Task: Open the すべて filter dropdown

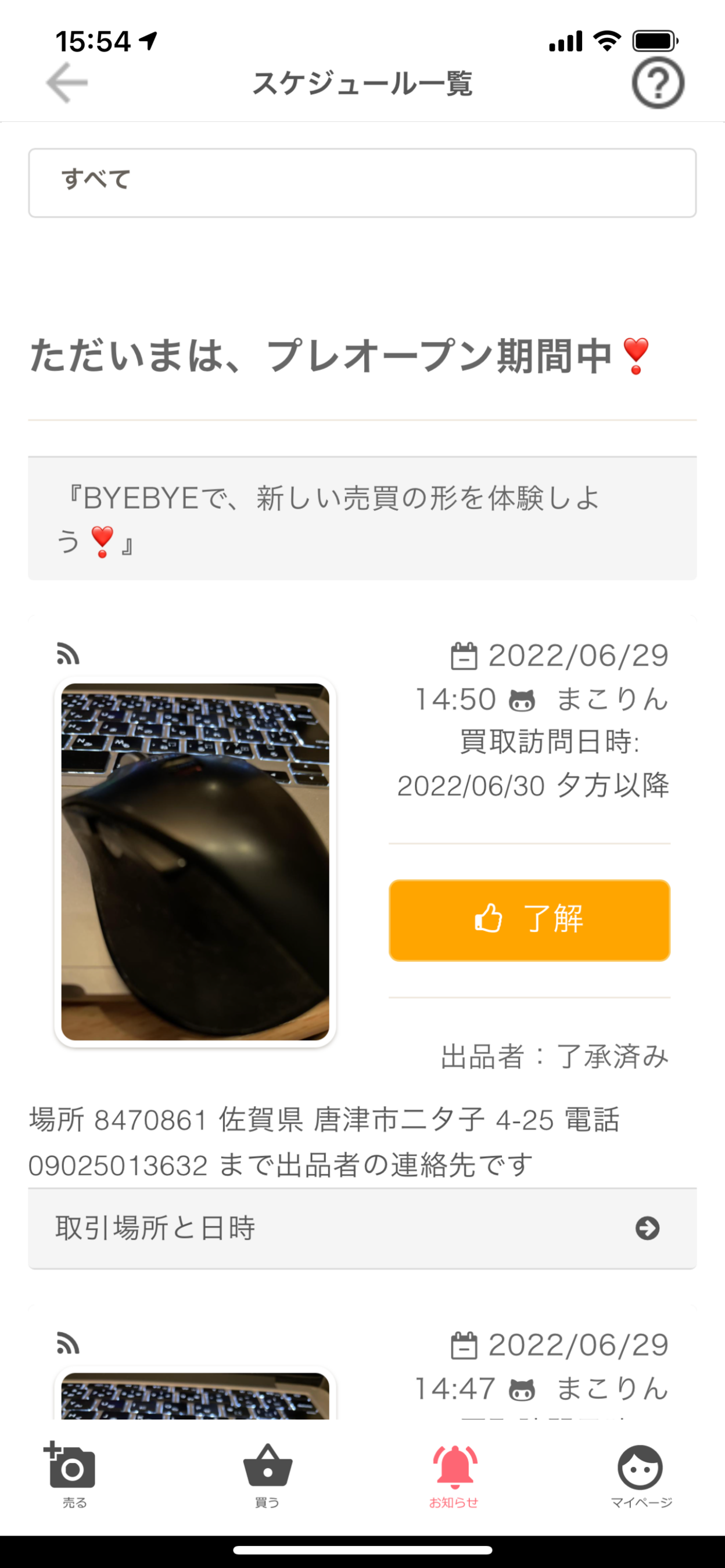Action: pos(362,182)
